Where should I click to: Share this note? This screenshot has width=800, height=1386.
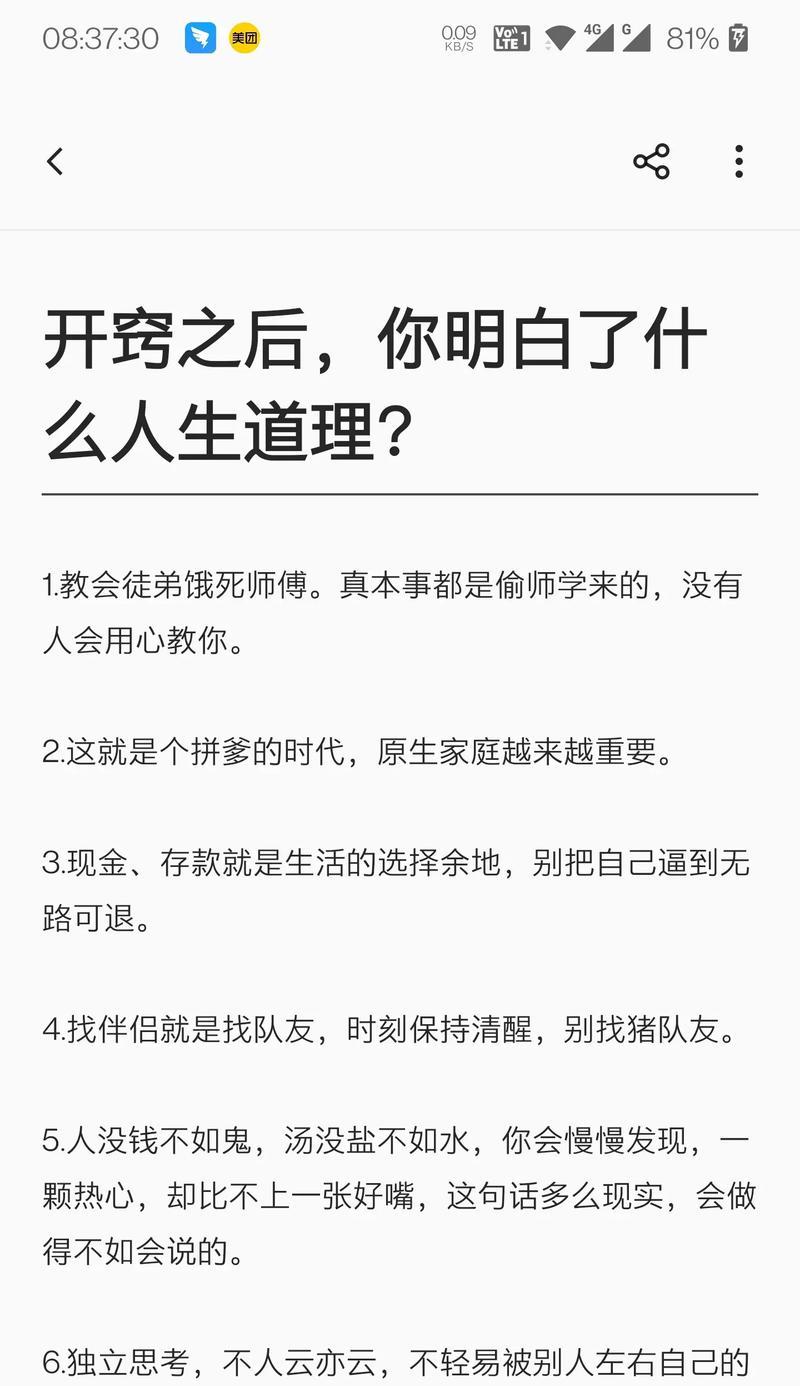pyautogui.click(x=651, y=161)
